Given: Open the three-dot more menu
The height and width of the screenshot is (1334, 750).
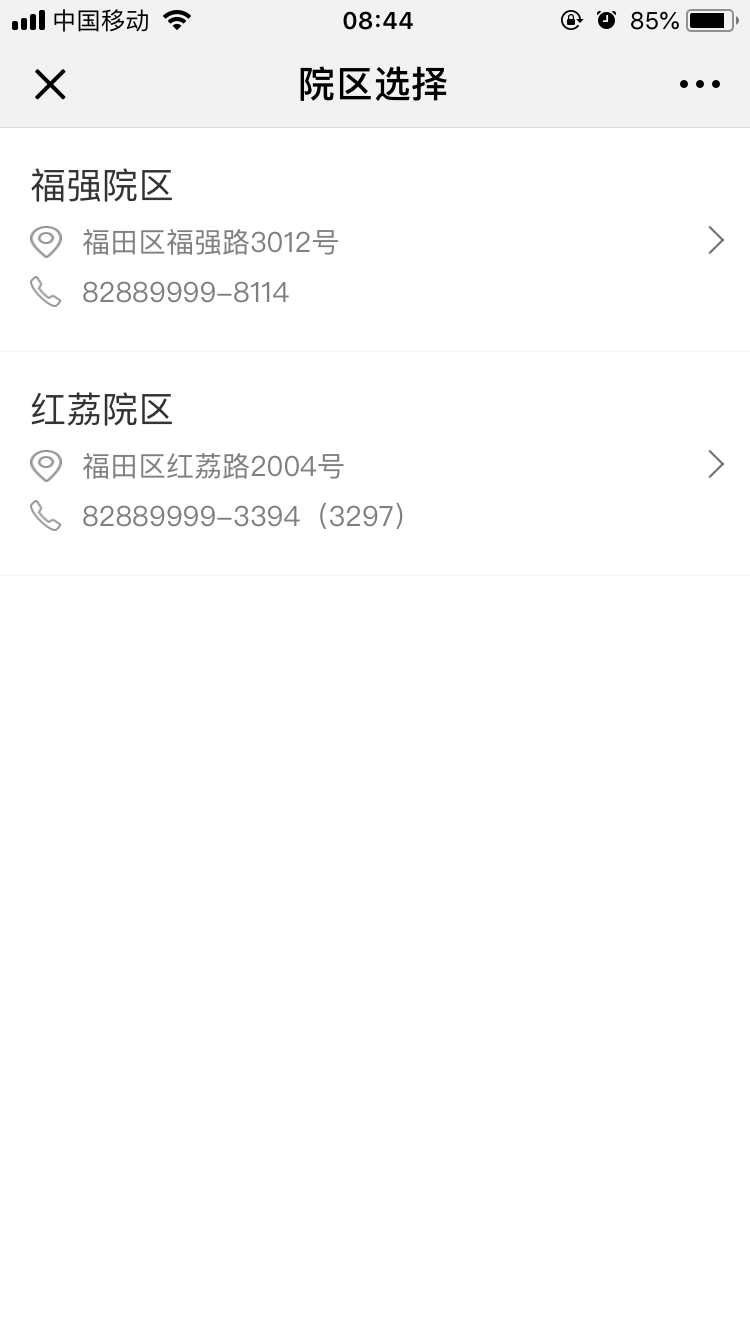Looking at the screenshot, I should 700,85.
